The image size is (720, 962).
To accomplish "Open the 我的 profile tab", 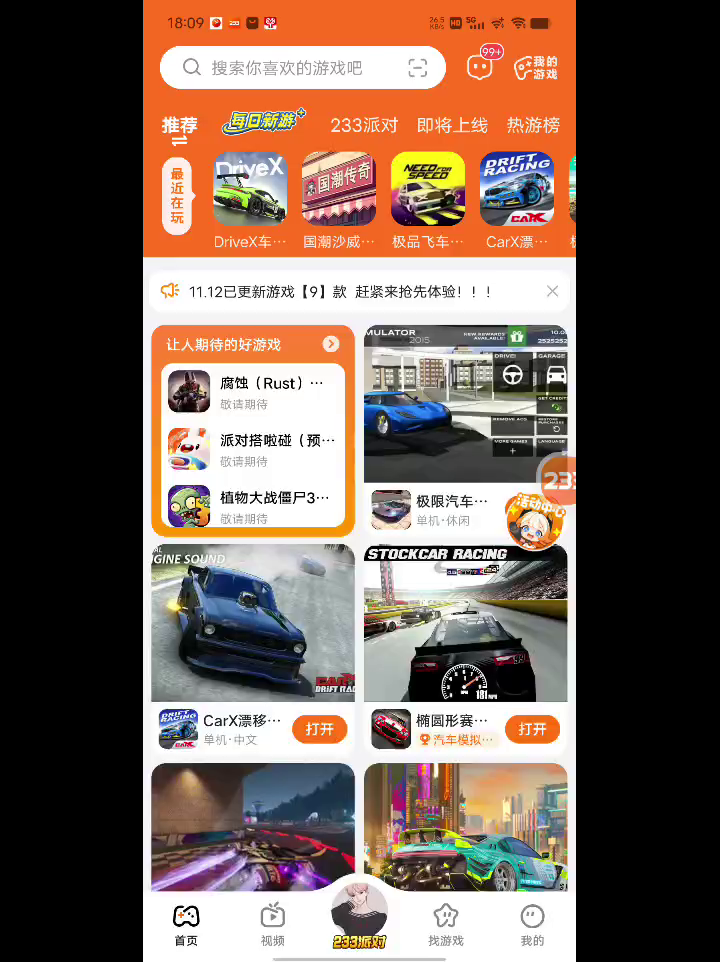I will pos(532,925).
